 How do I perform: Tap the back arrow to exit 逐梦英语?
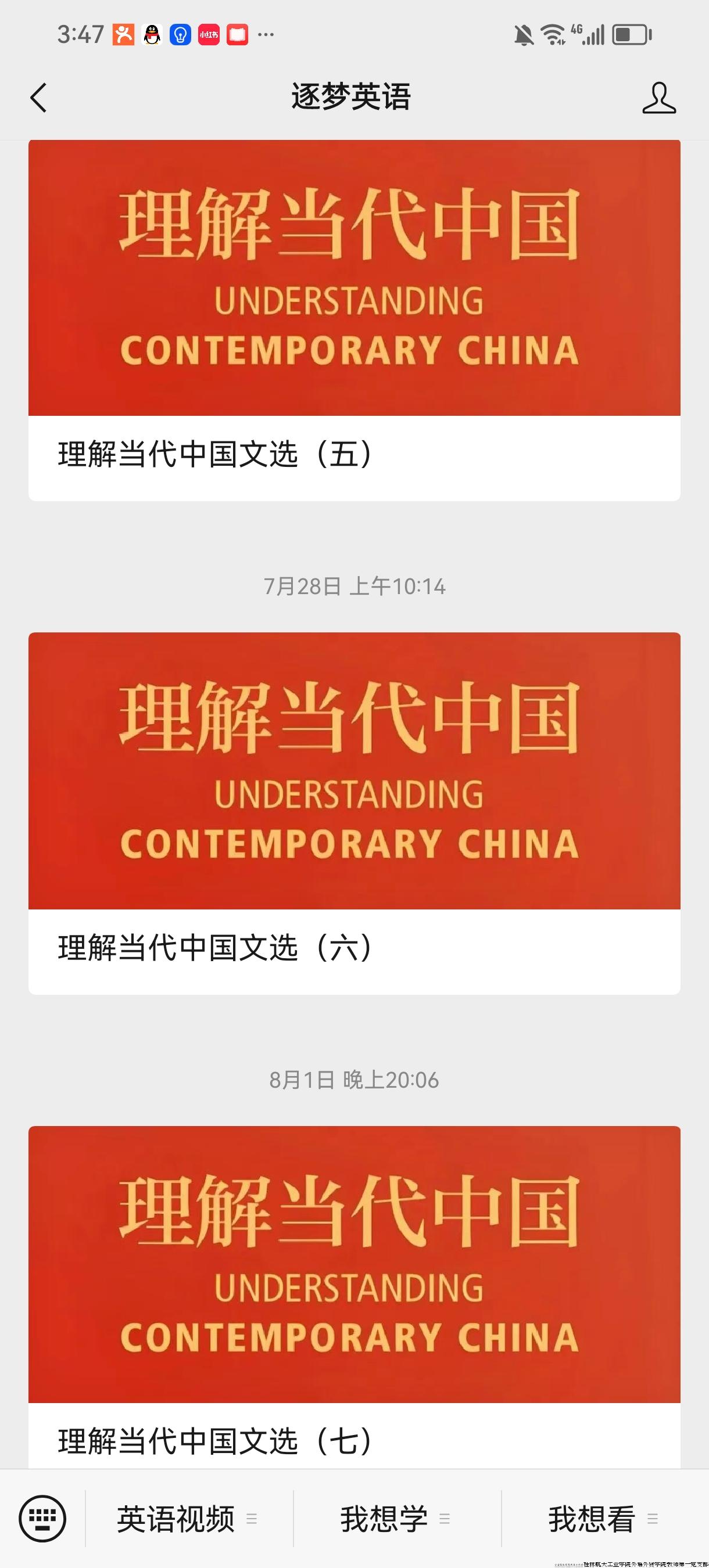click(38, 98)
